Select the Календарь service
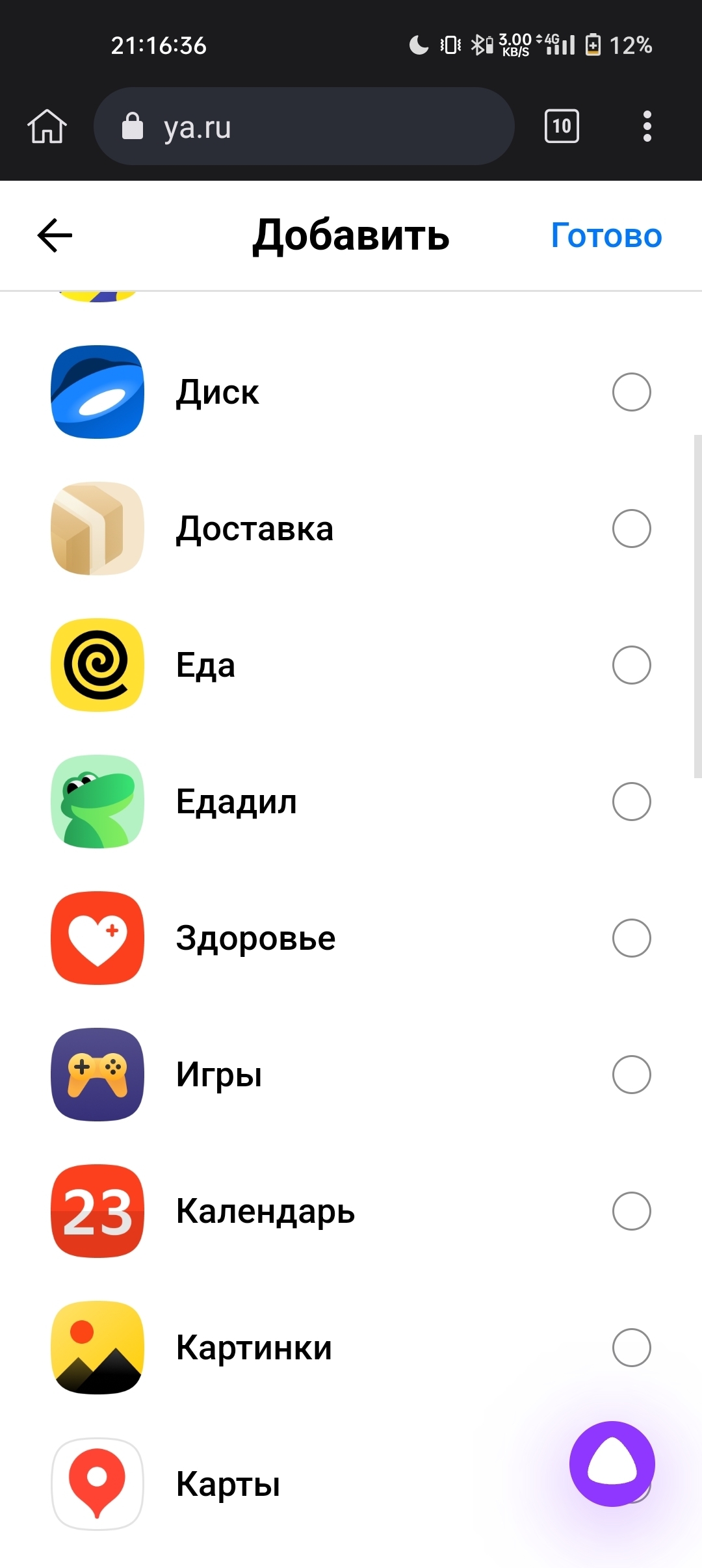 pyautogui.click(x=351, y=1211)
